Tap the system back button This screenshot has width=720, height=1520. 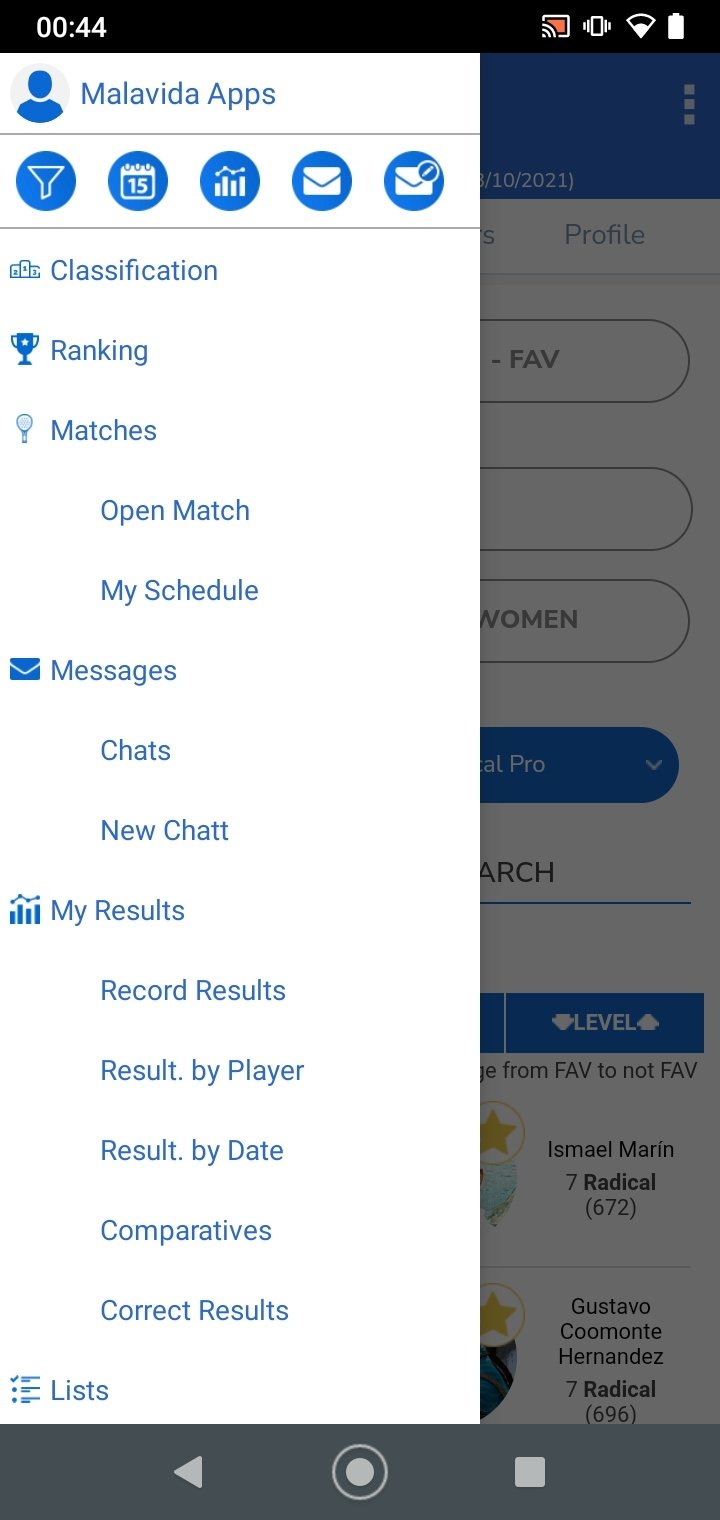pos(188,1472)
